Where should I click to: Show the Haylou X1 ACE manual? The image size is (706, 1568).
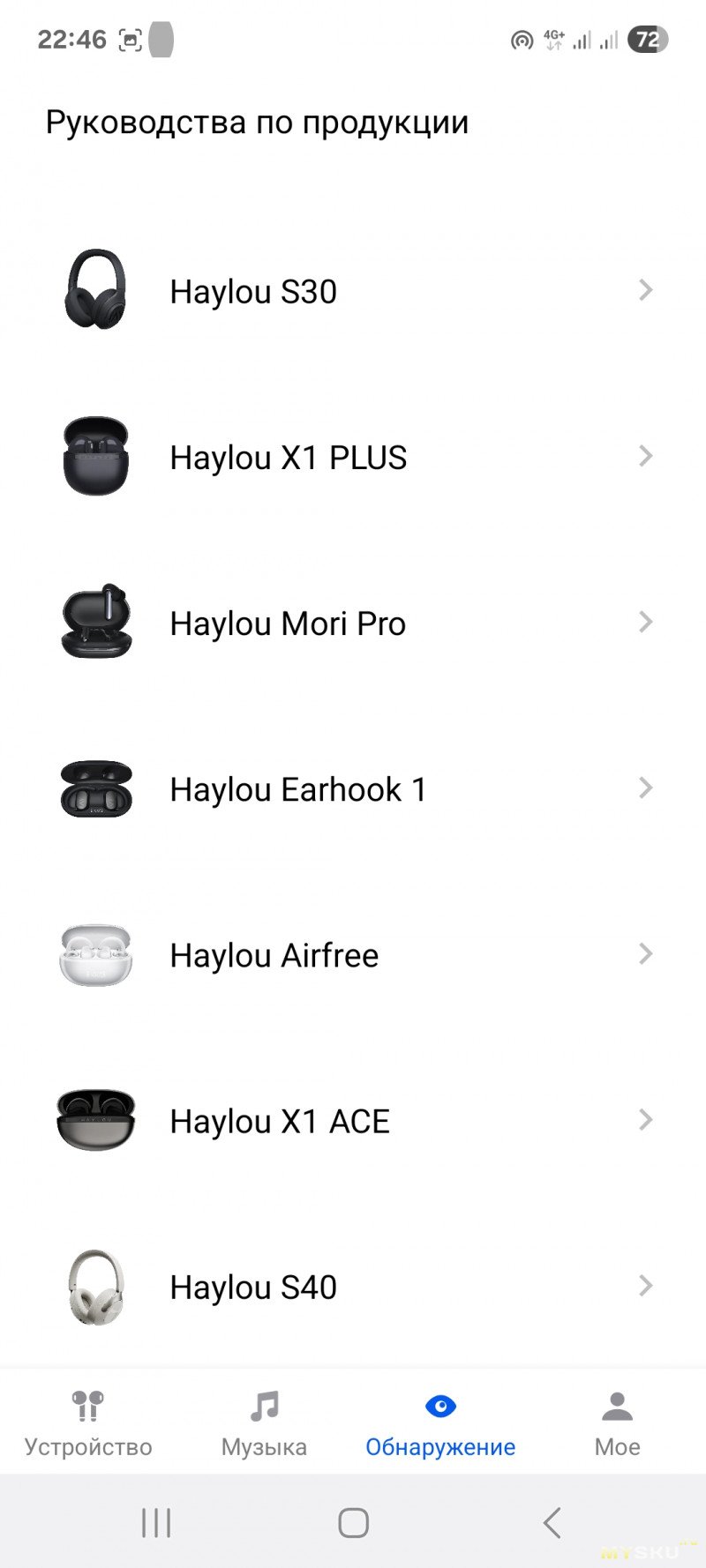coord(353,1120)
